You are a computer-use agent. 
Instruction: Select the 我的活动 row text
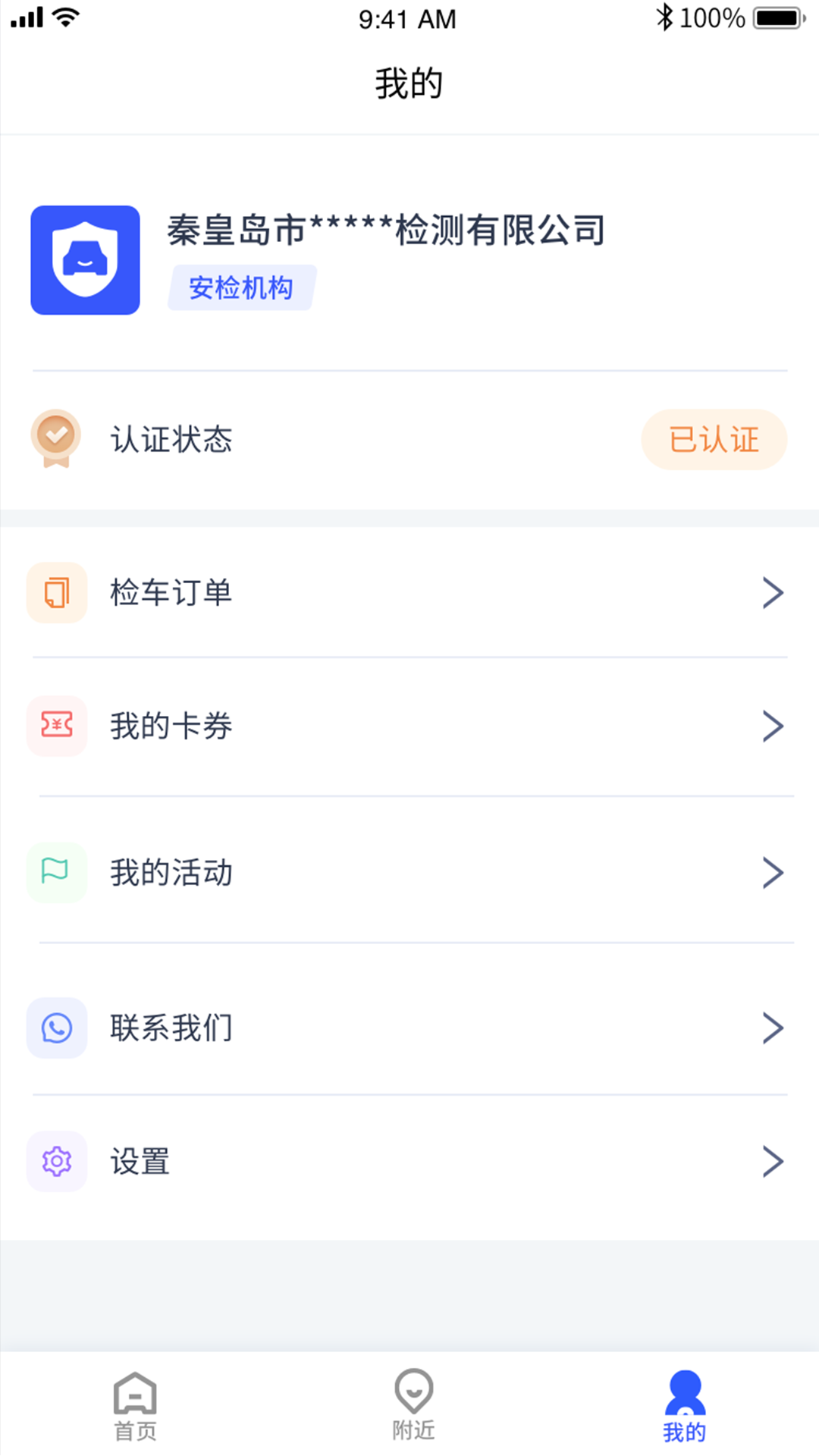pos(172,872)
